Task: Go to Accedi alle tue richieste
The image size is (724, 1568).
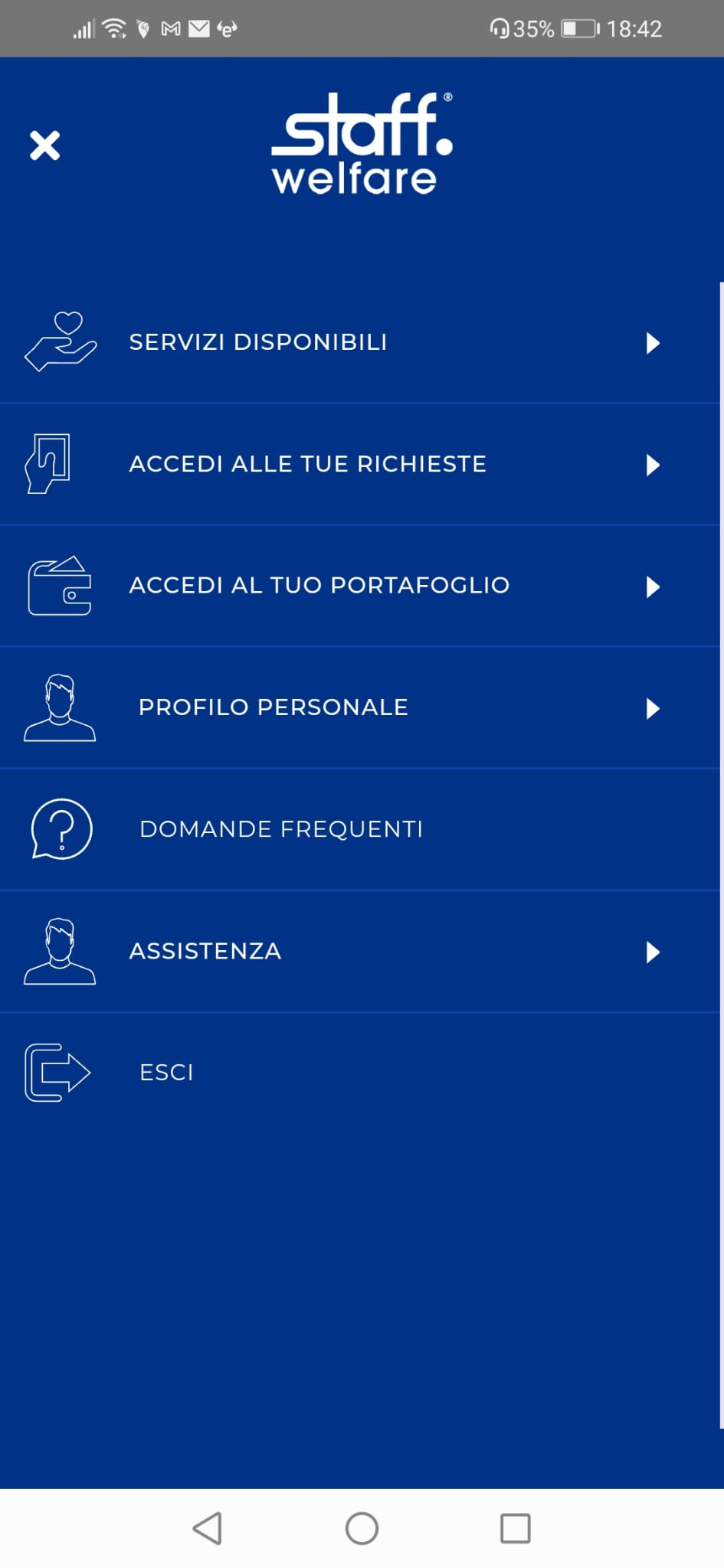Action: [x=307, y=464]
